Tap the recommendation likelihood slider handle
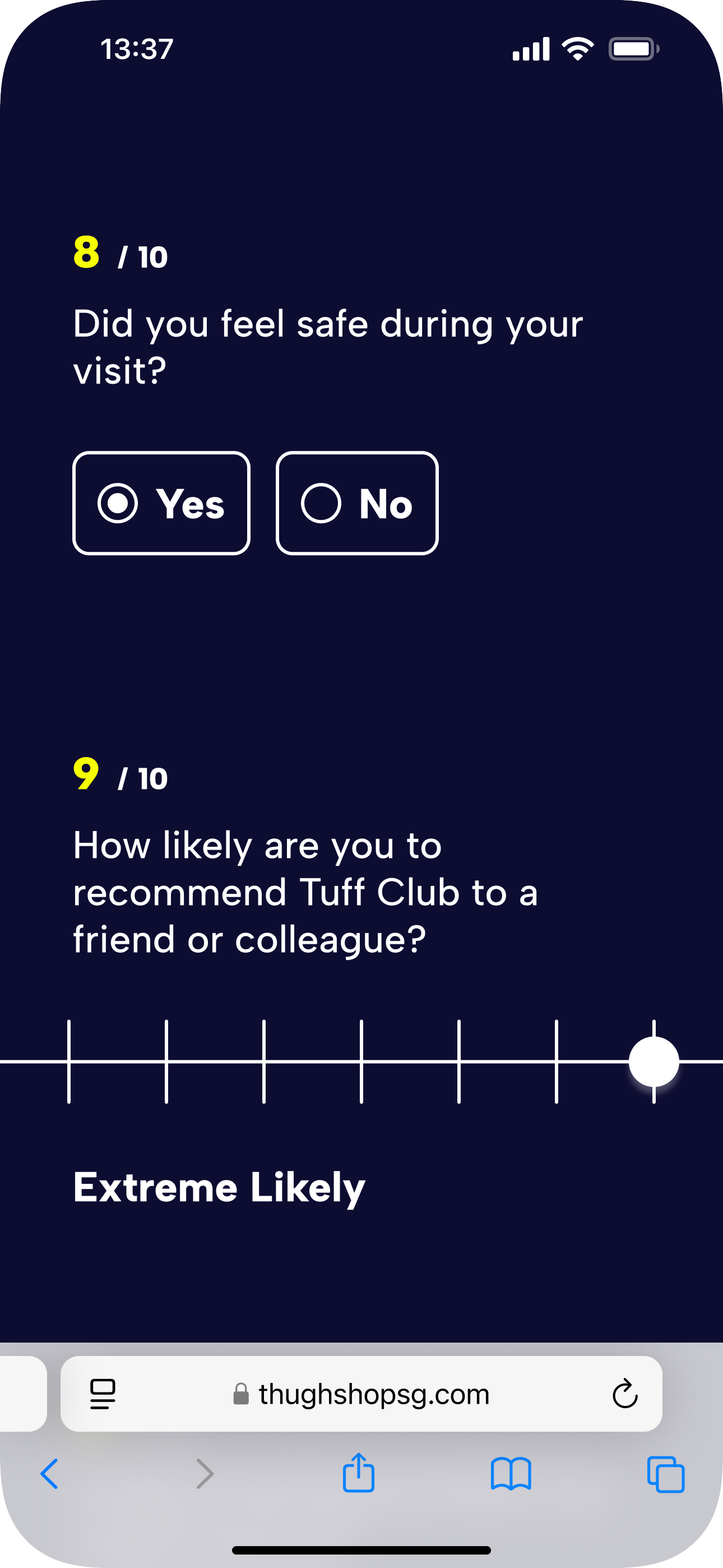The width and height of the screenshot is (723, 1568). [x=654, y=1062]
